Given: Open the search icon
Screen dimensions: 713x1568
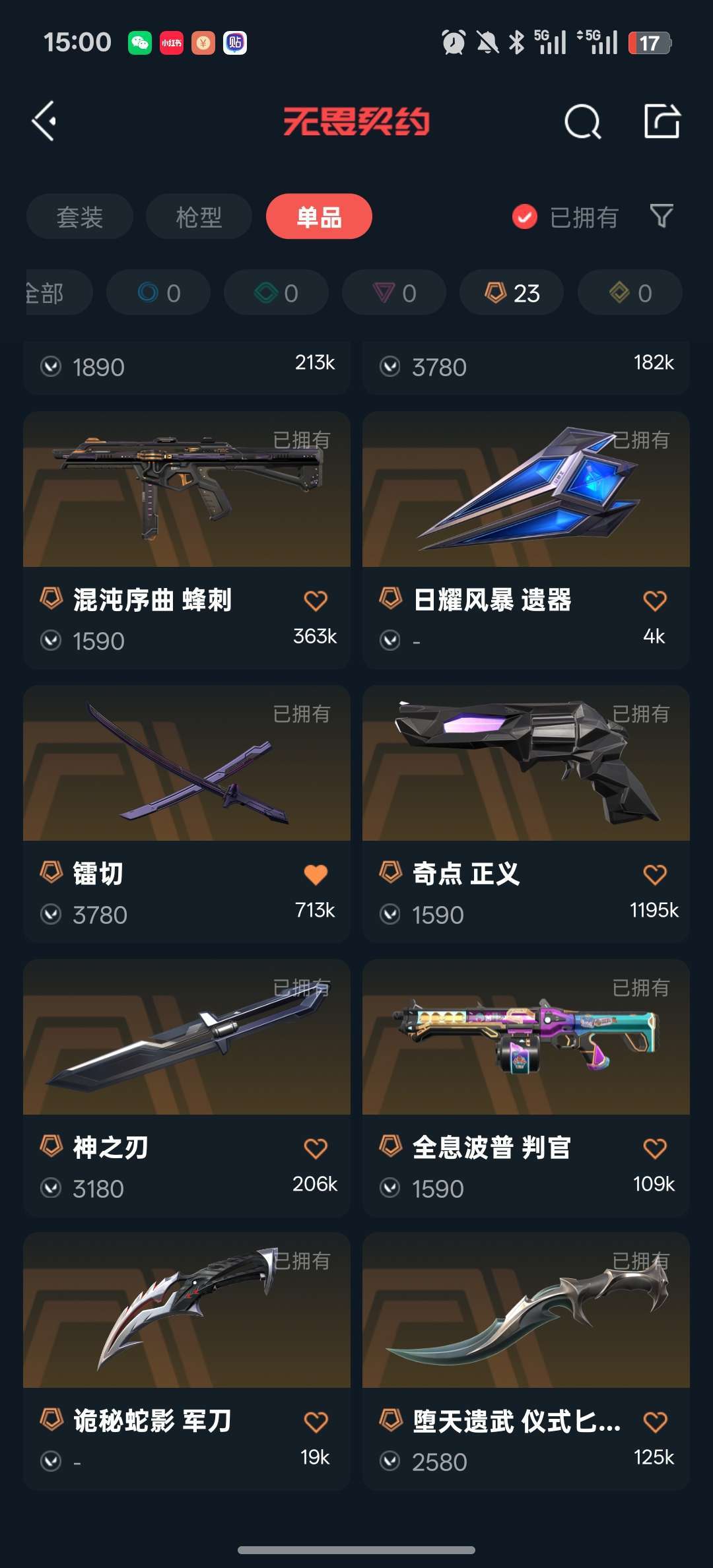Looking at the screenshot, I should (x=583, y=121).
